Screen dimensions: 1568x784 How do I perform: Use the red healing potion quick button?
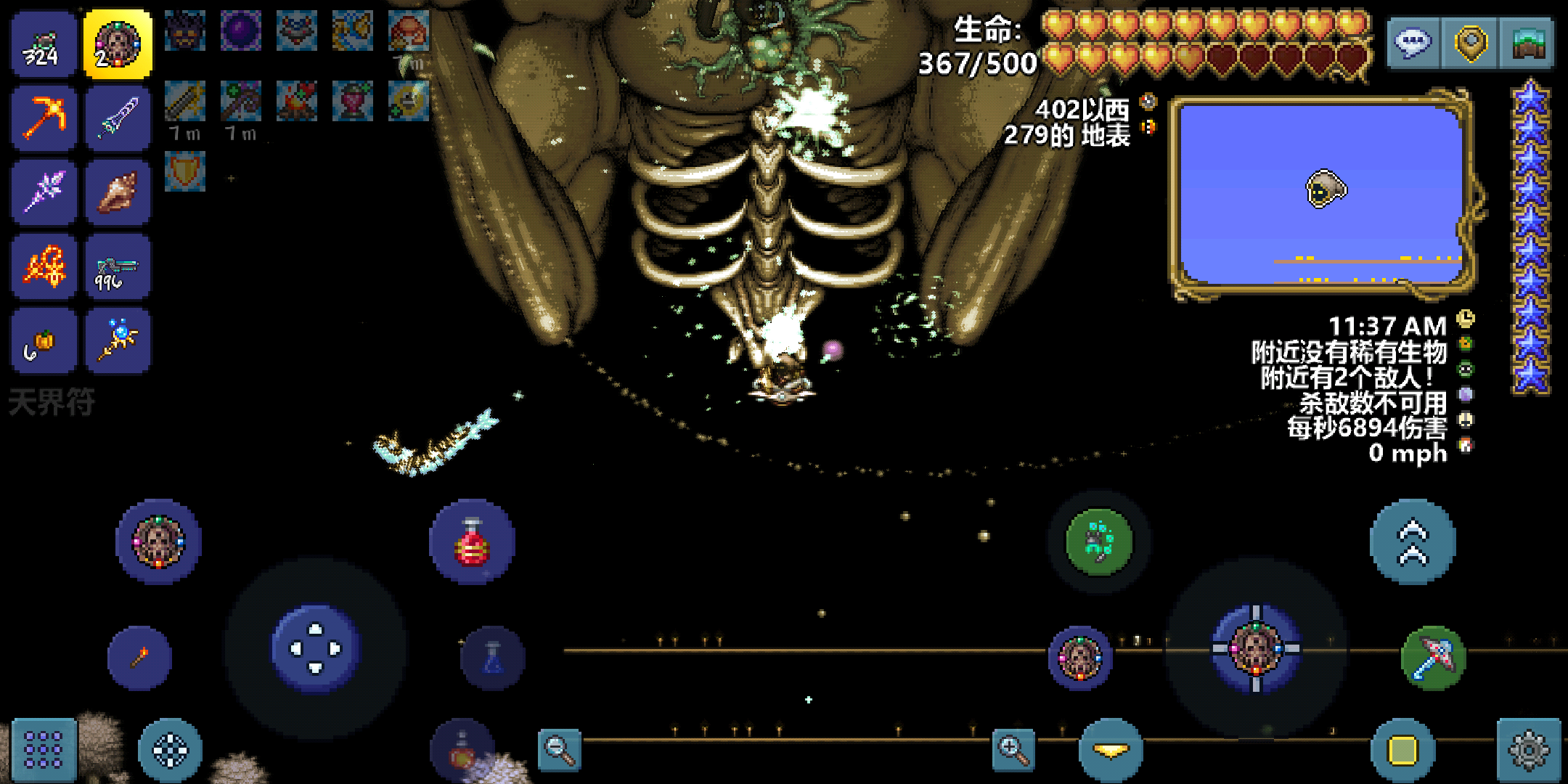(472, 542)
